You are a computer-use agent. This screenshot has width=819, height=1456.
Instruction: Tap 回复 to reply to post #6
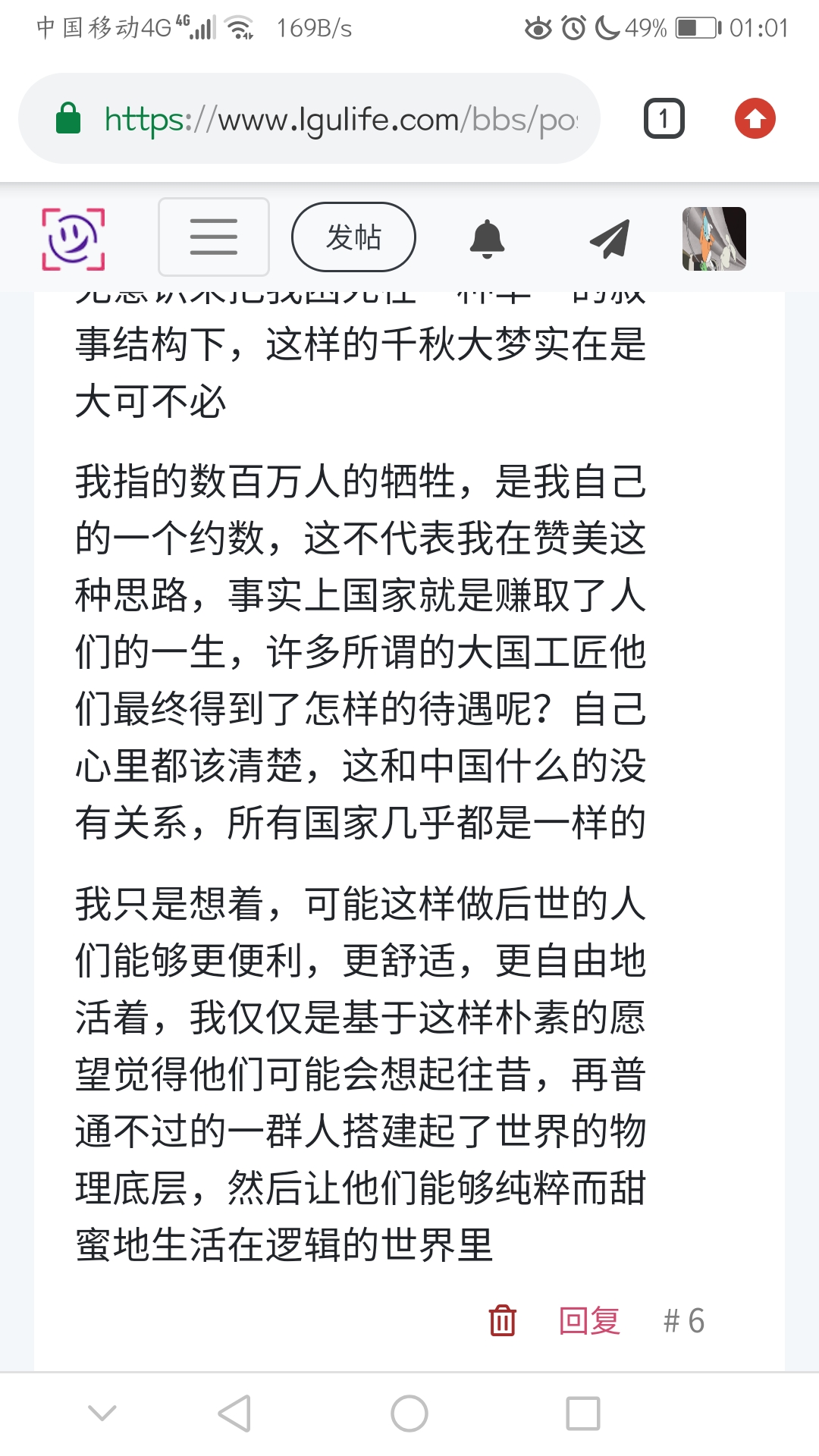pos(589,1320)
